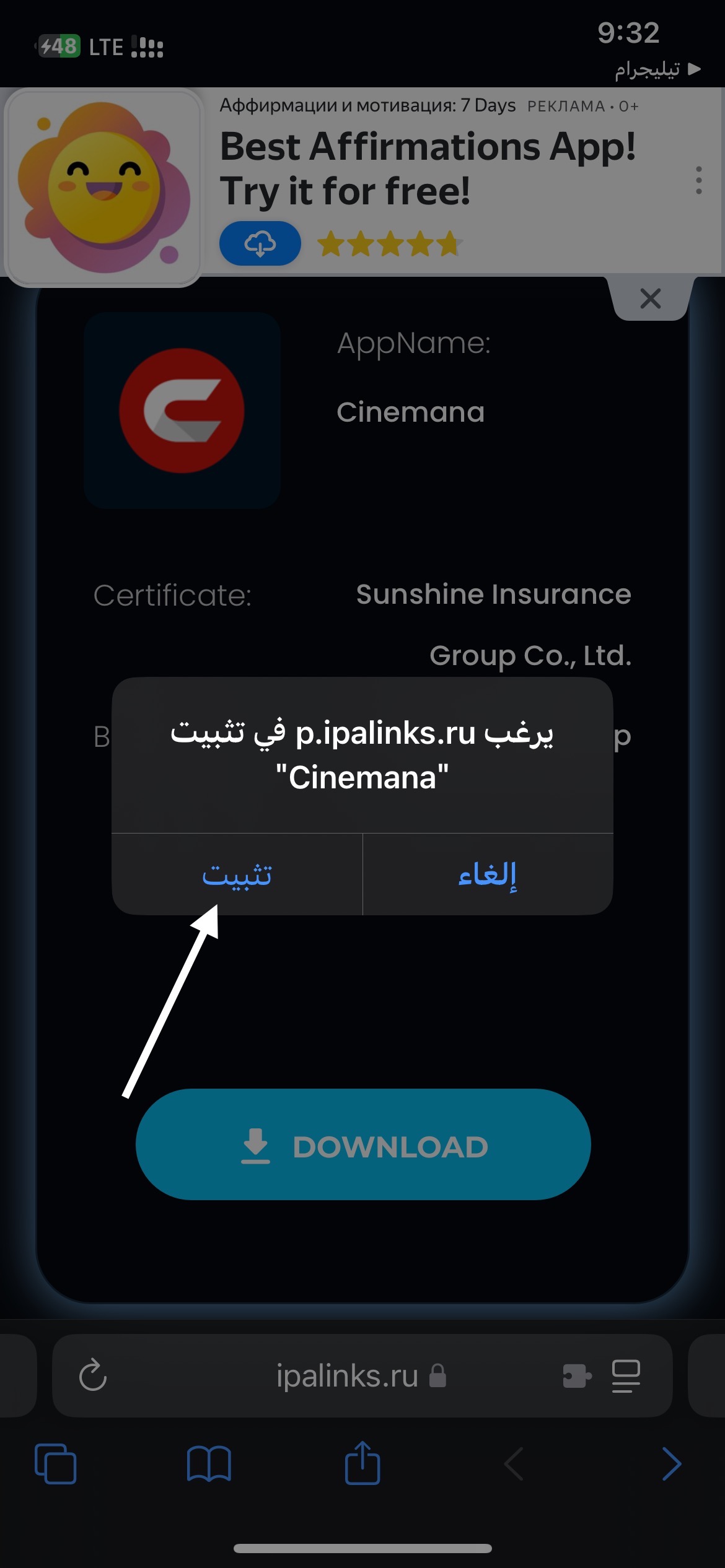This screenshot has width=725, height=1568.
Task: Share this page
Action: click(362, 1464)
